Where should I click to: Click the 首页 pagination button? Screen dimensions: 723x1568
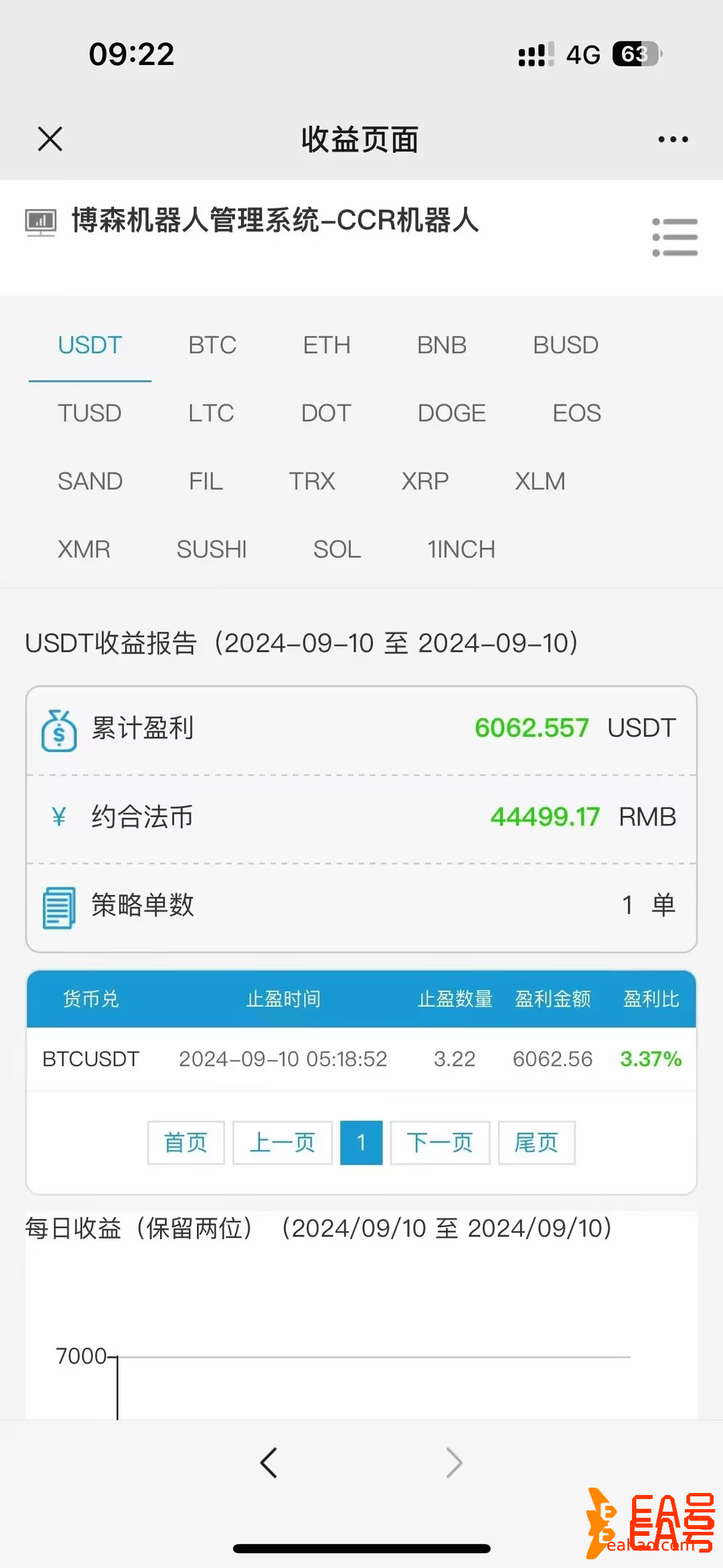click(185, 1143)
